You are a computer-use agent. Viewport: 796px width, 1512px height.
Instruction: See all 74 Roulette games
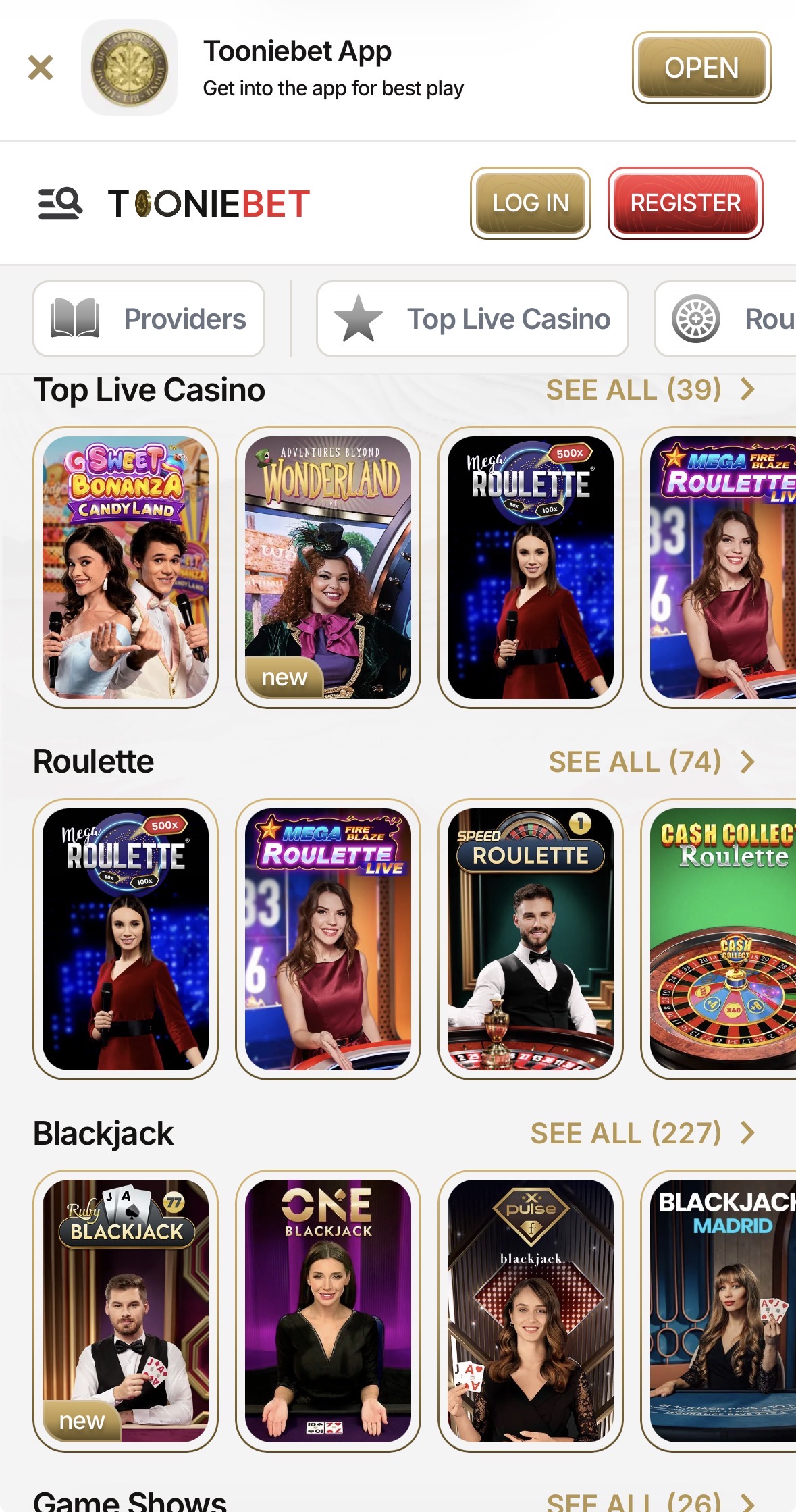650,762
